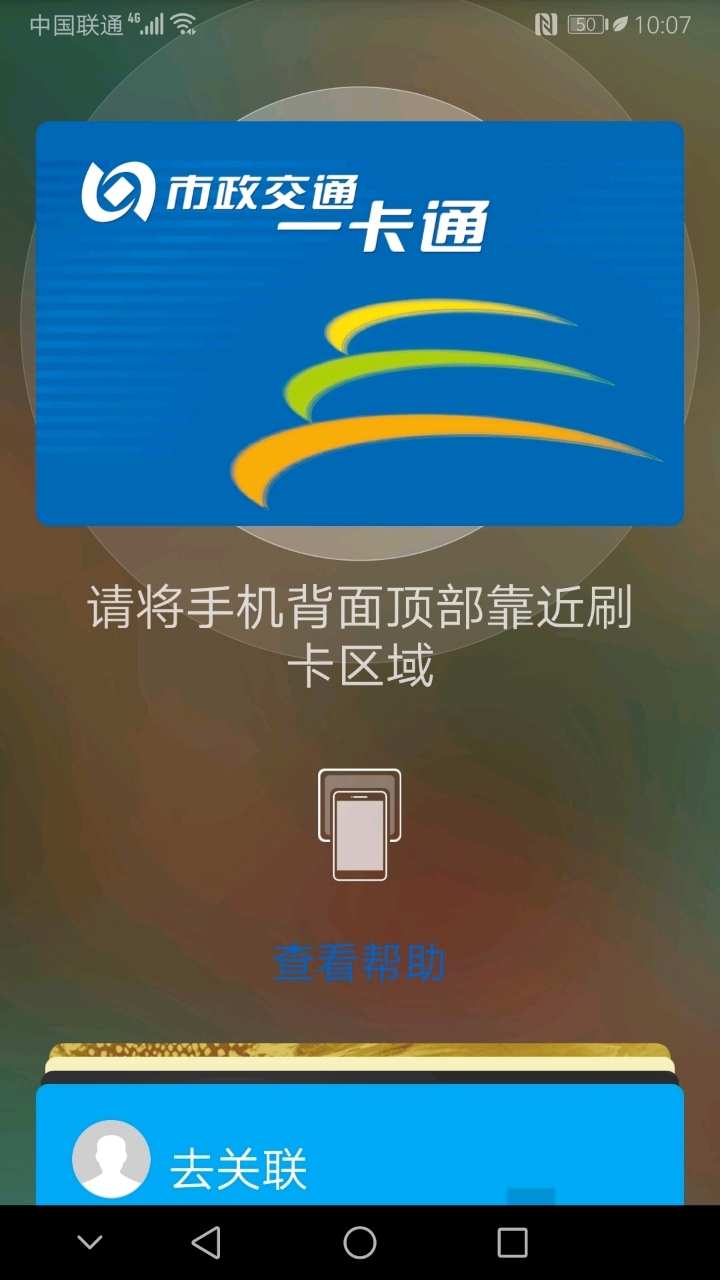
Task: Select the 市政交通一卡通 transit card image
Action: [360, 322]
